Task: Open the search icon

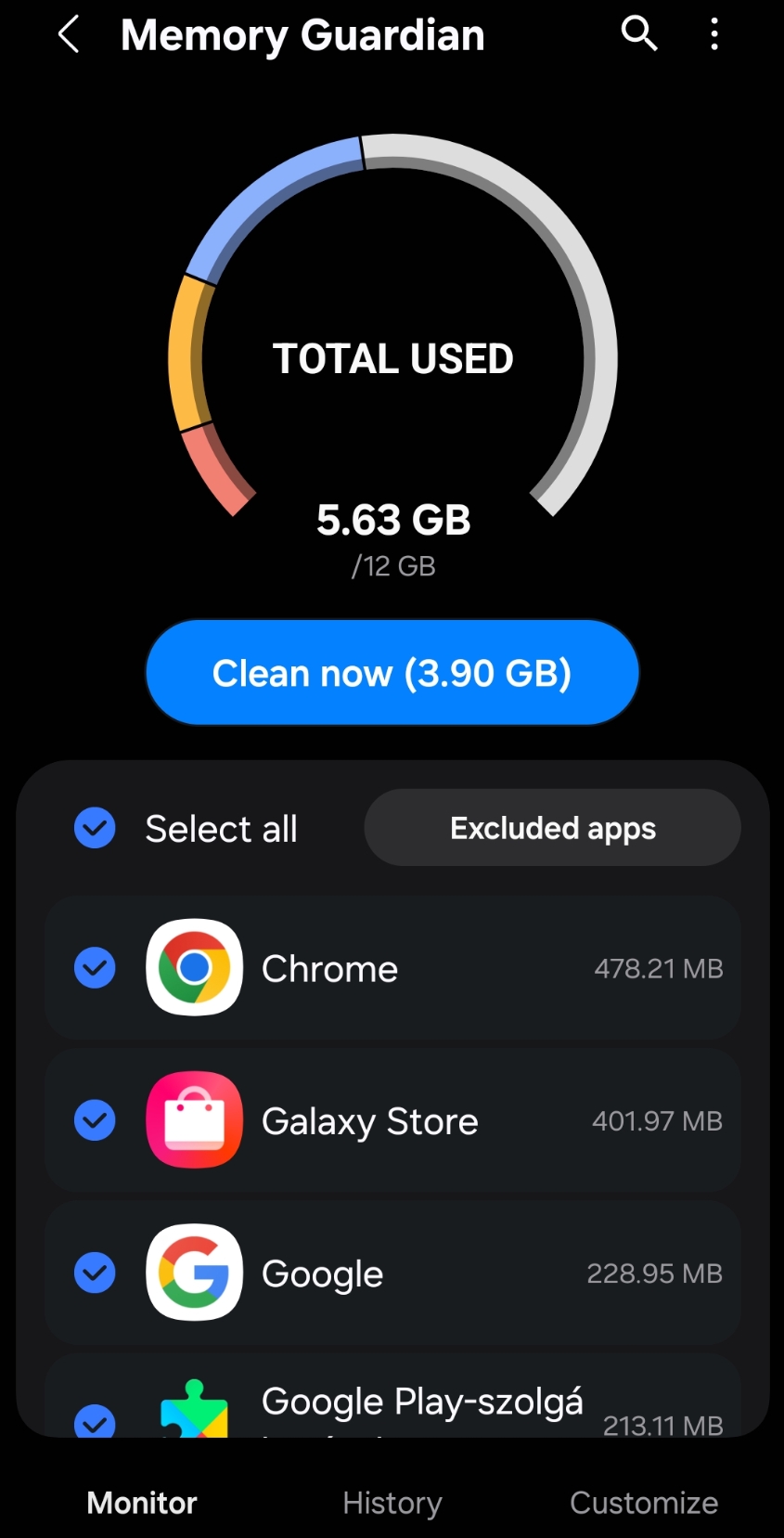Action: [x=638, y=34]
